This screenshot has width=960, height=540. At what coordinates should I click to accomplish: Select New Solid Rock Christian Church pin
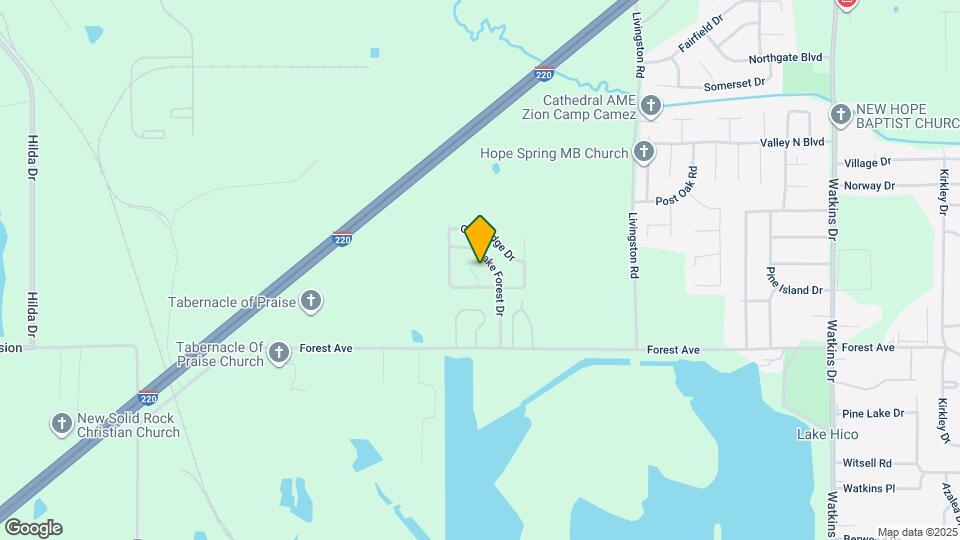coord(62,424)
